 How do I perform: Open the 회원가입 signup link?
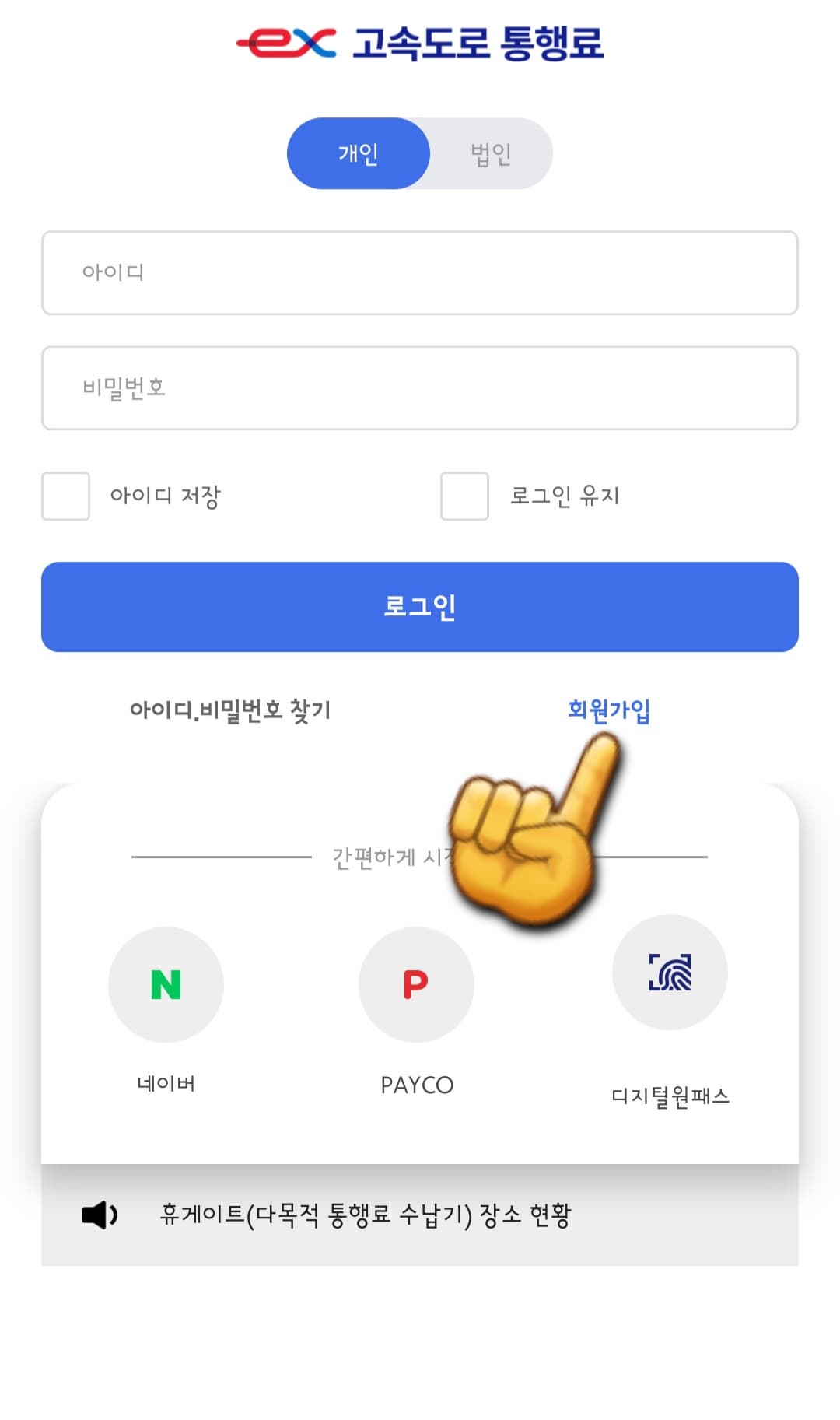(611, 709)
